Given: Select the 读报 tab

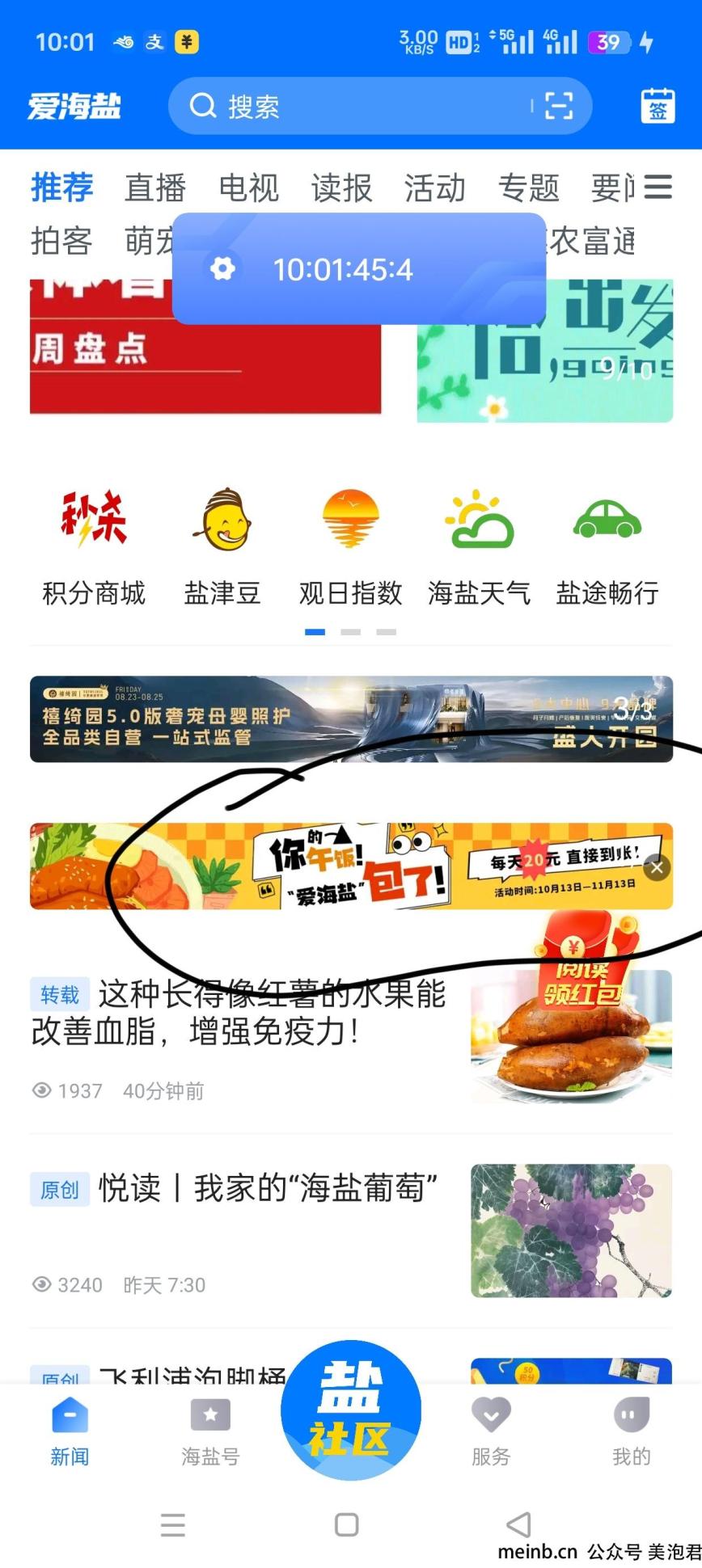Looking at the screenshot, I should click(341, 188).
